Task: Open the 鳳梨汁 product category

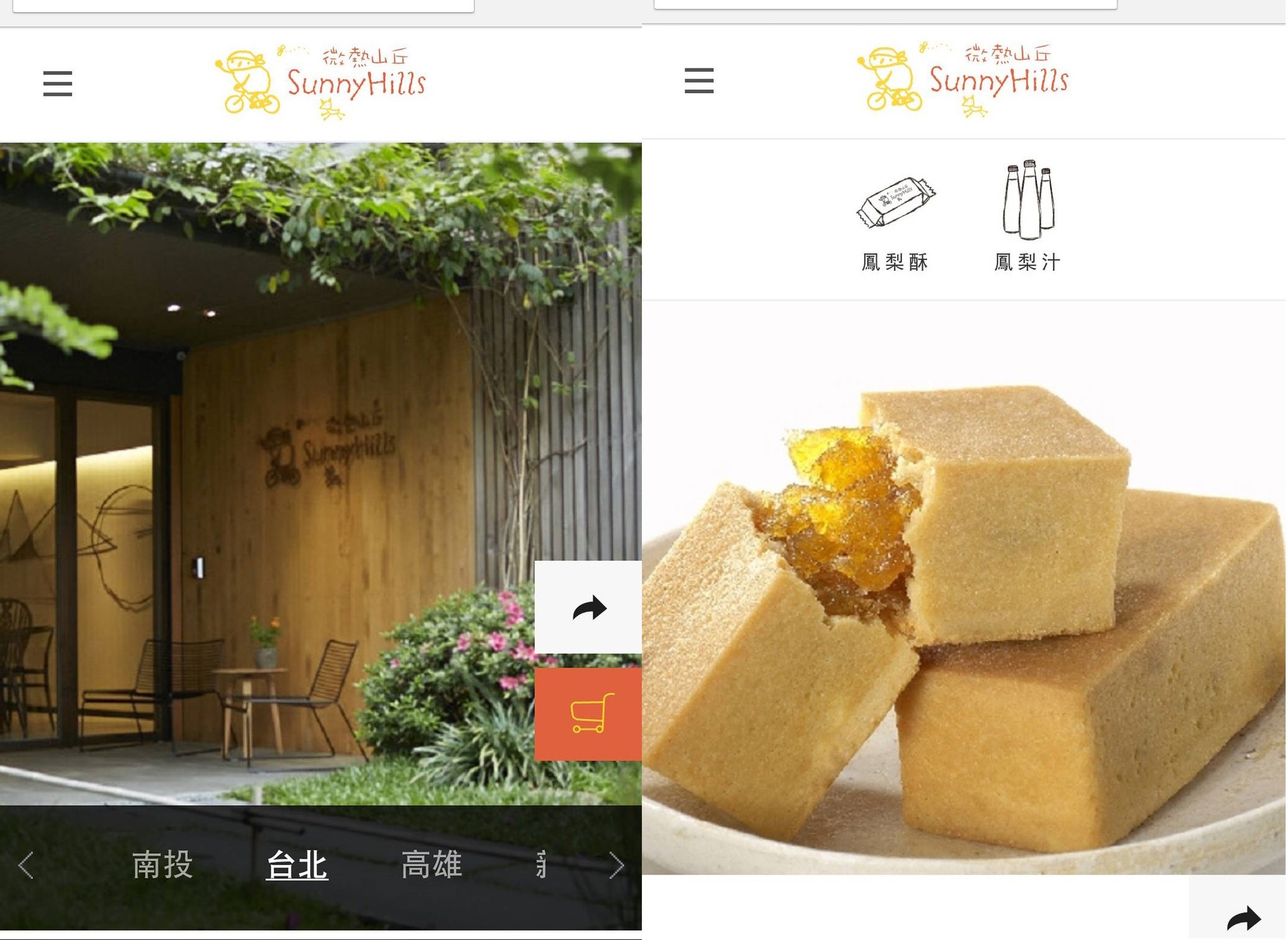Action: click(1028, 217)
